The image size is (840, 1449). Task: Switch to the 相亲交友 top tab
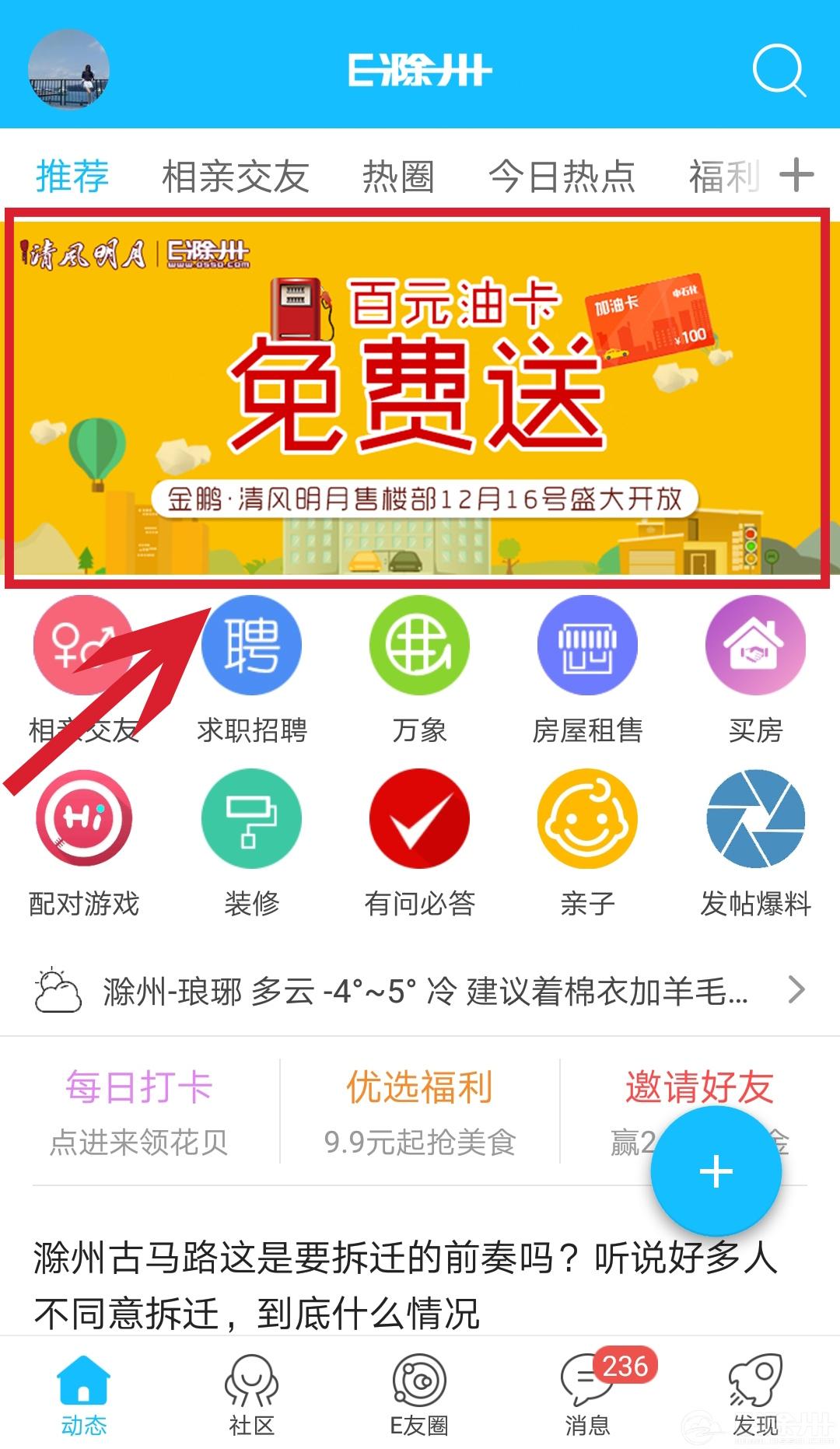(x=236, y=177)
